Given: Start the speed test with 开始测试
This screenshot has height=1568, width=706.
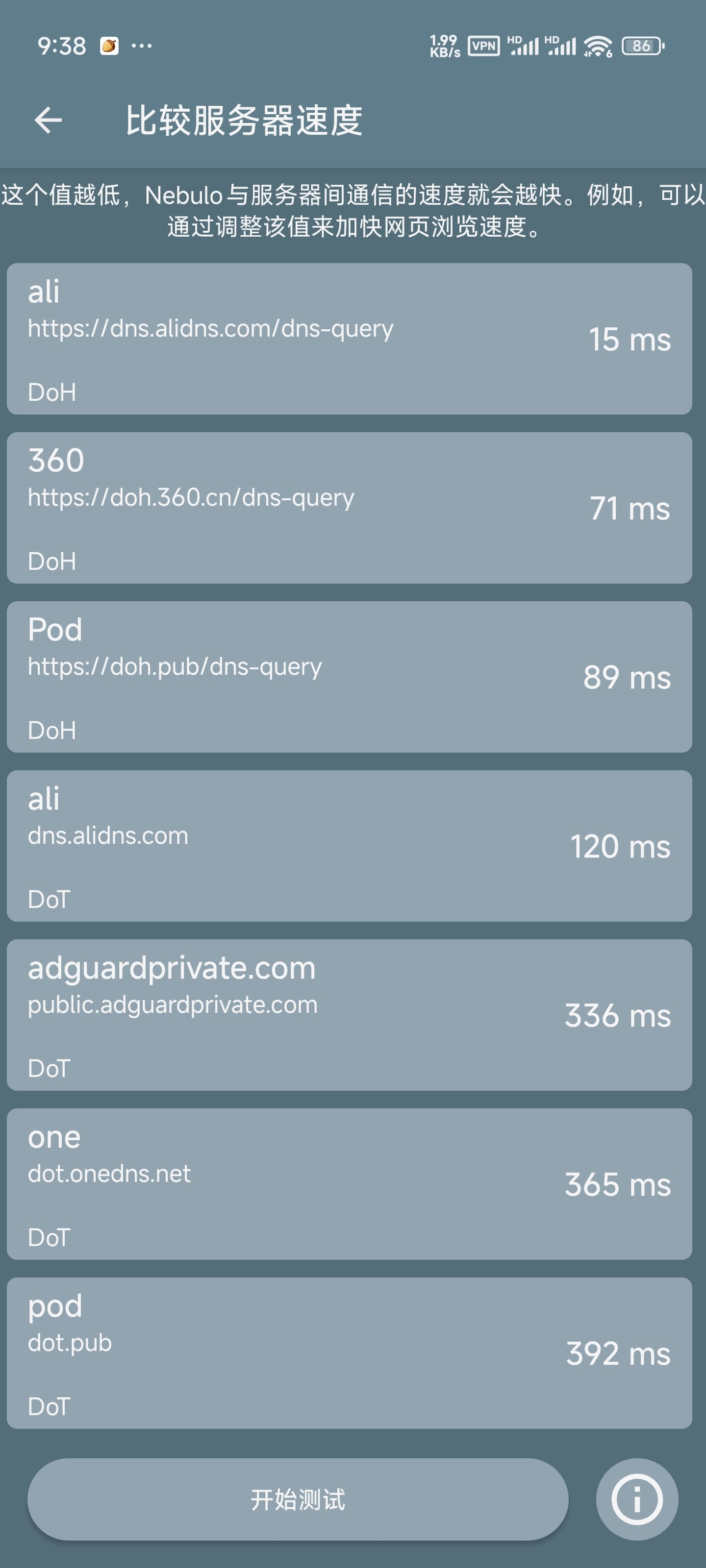Looking at the screenshot, I should point(298,1498).
